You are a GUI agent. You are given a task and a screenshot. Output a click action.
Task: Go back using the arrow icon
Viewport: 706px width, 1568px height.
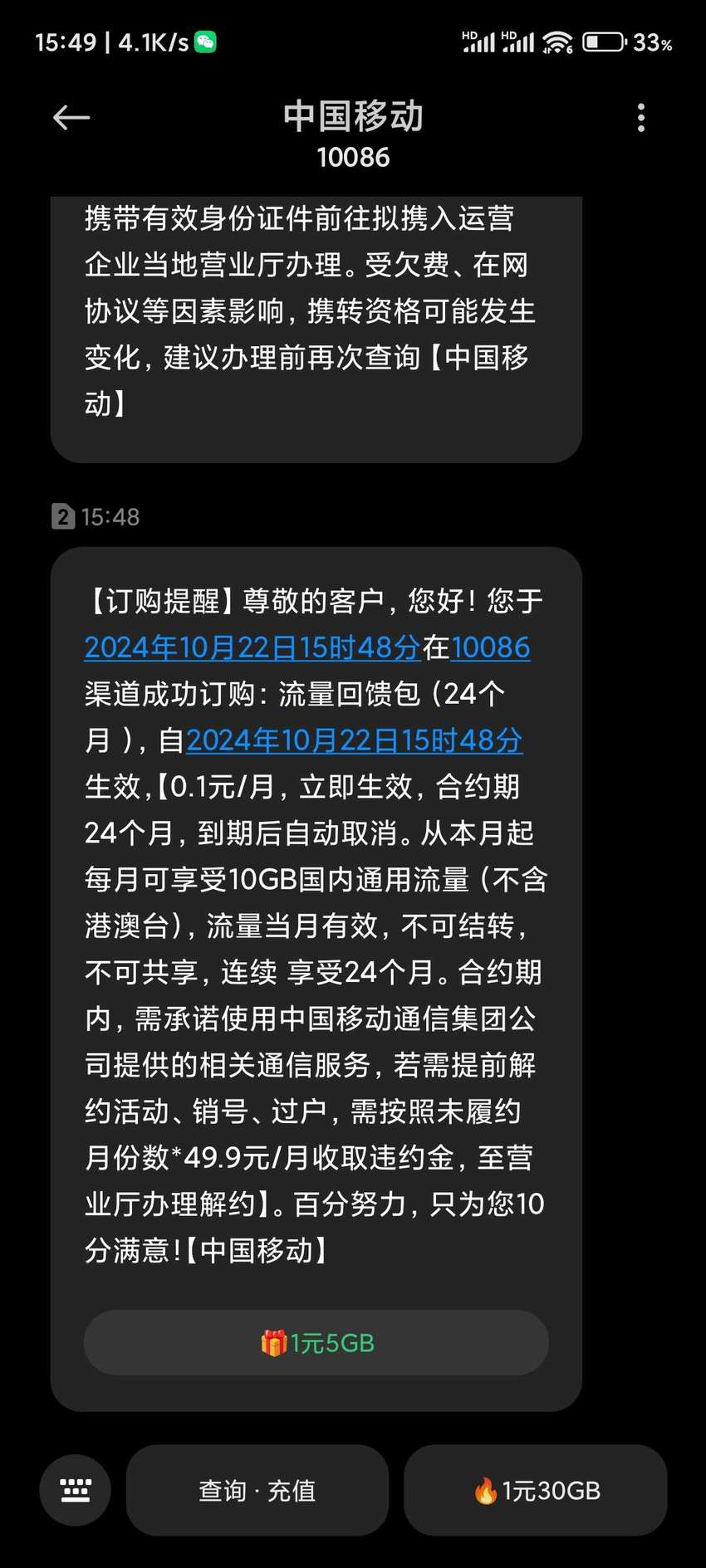coord(71,118)
